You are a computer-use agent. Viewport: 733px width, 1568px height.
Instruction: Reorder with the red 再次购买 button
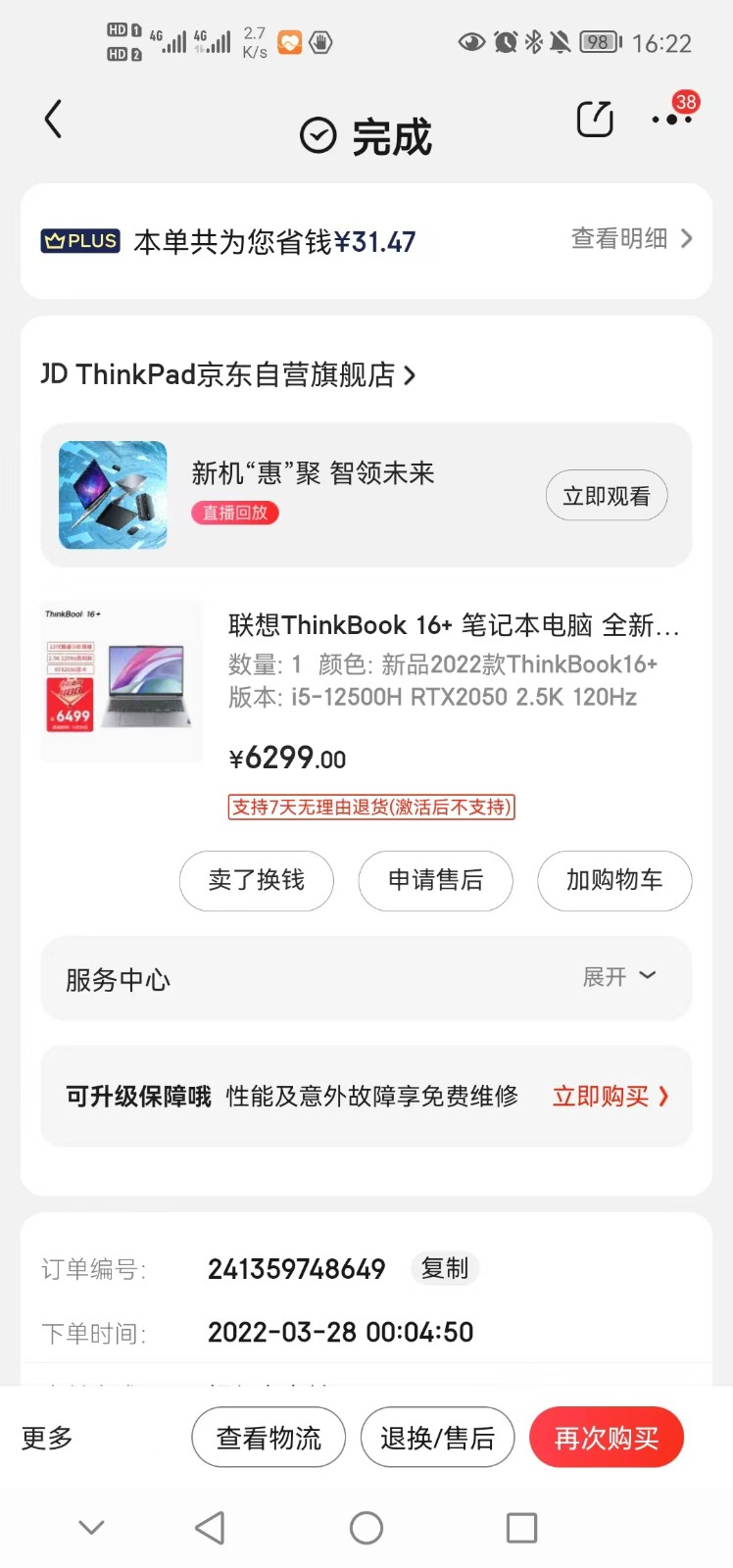(x=607, y=1438)
